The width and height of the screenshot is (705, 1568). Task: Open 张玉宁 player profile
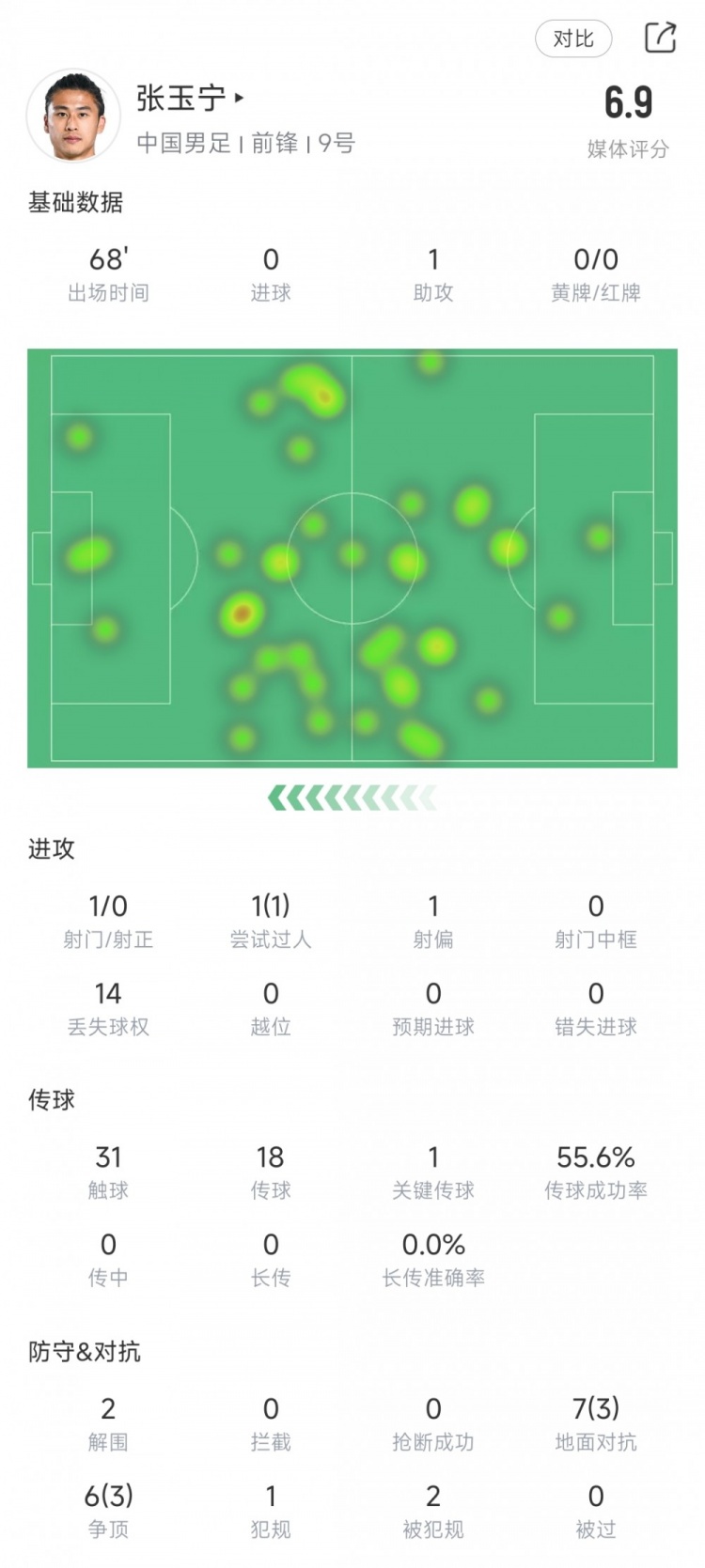pos(190,98)
